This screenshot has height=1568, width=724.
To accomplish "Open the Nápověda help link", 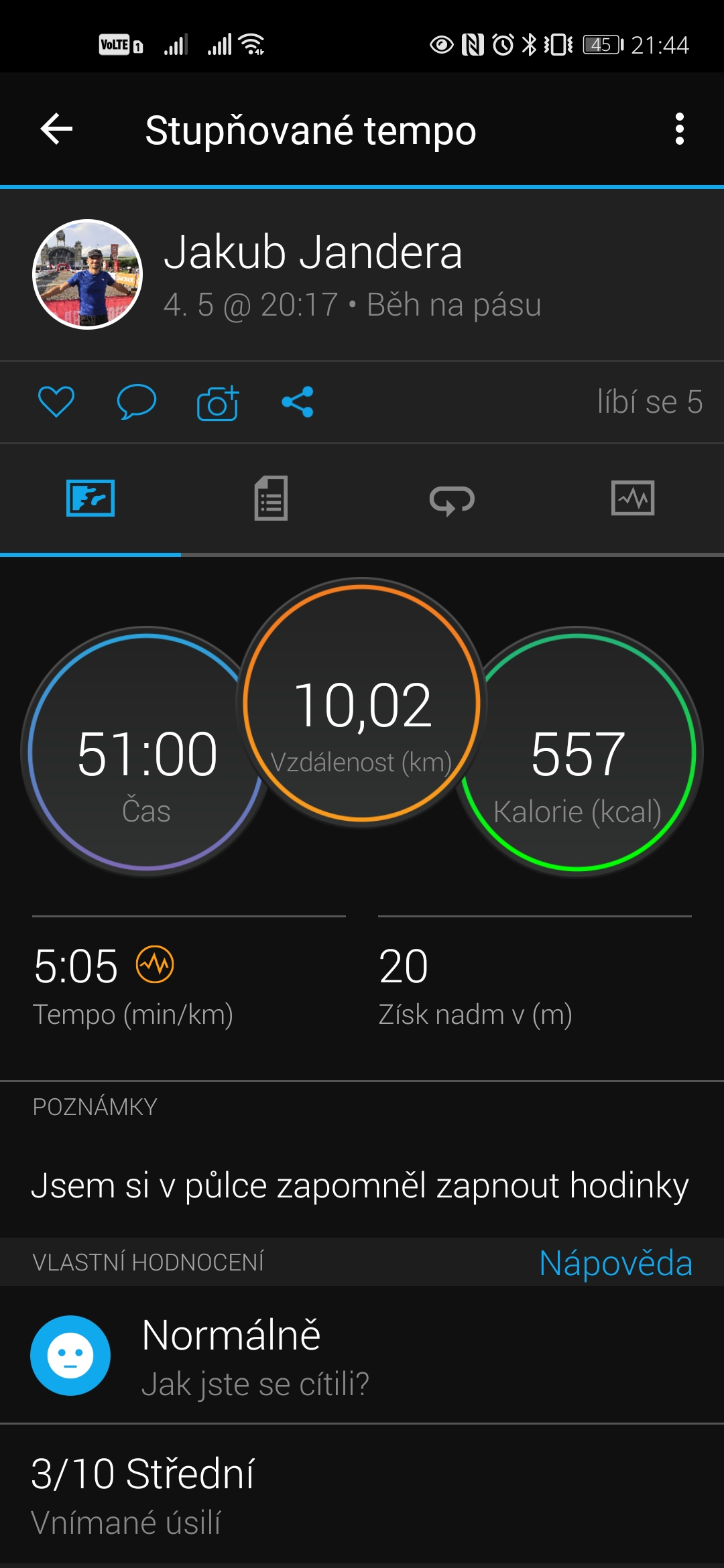I will [x=615, y=1263].
